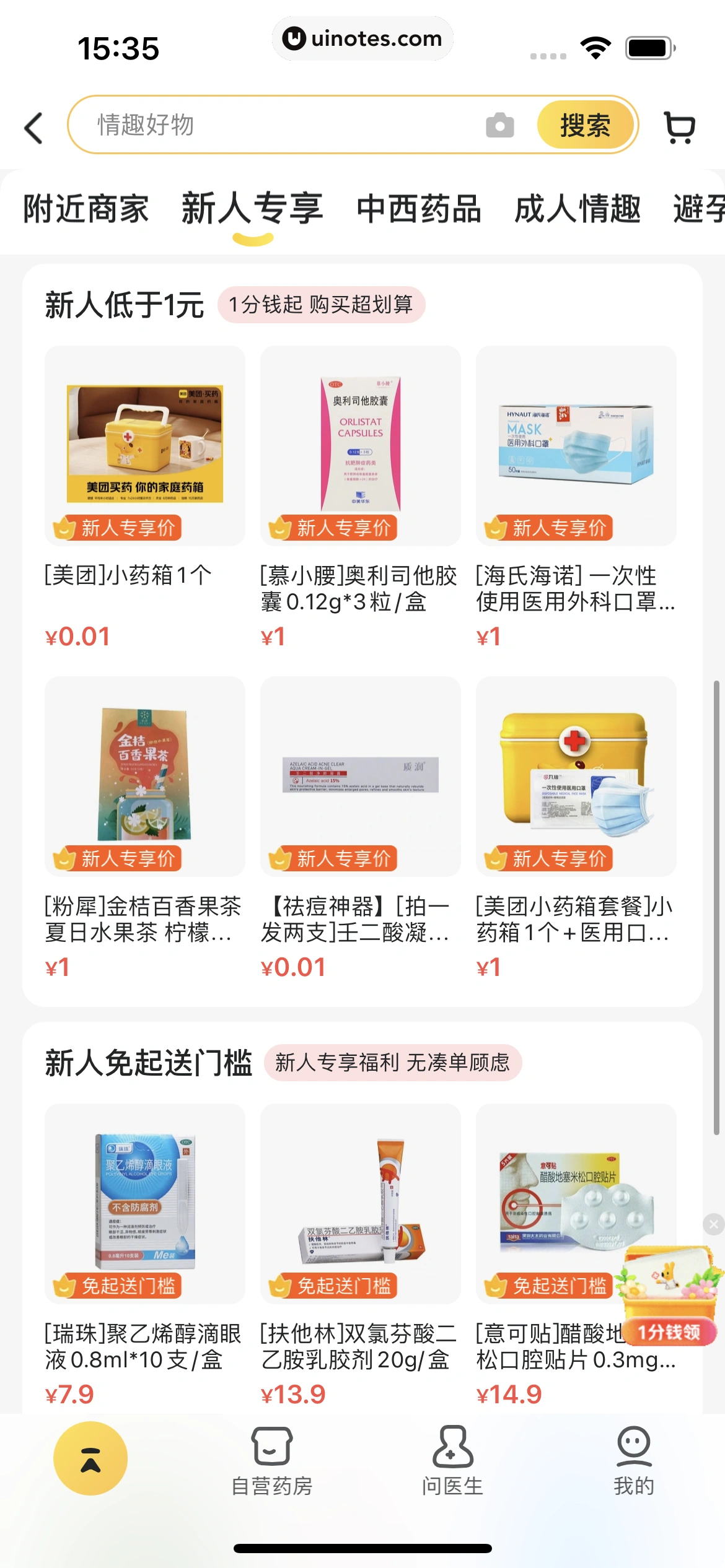Tap the 搜索 button
Image resolution: width=725 pixels, height=1568 pixels.
(x=584, y=126)
